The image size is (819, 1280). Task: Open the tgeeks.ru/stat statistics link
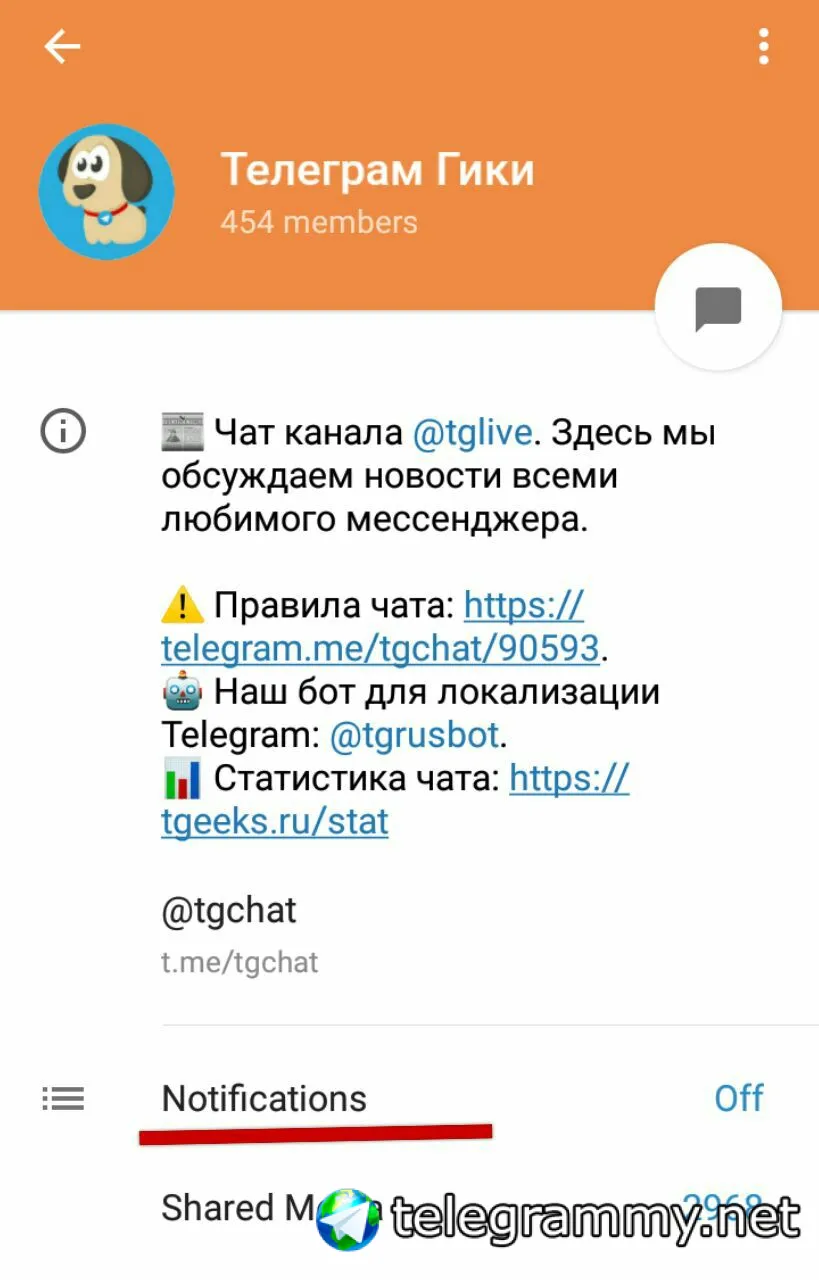[x=275, y=822]
